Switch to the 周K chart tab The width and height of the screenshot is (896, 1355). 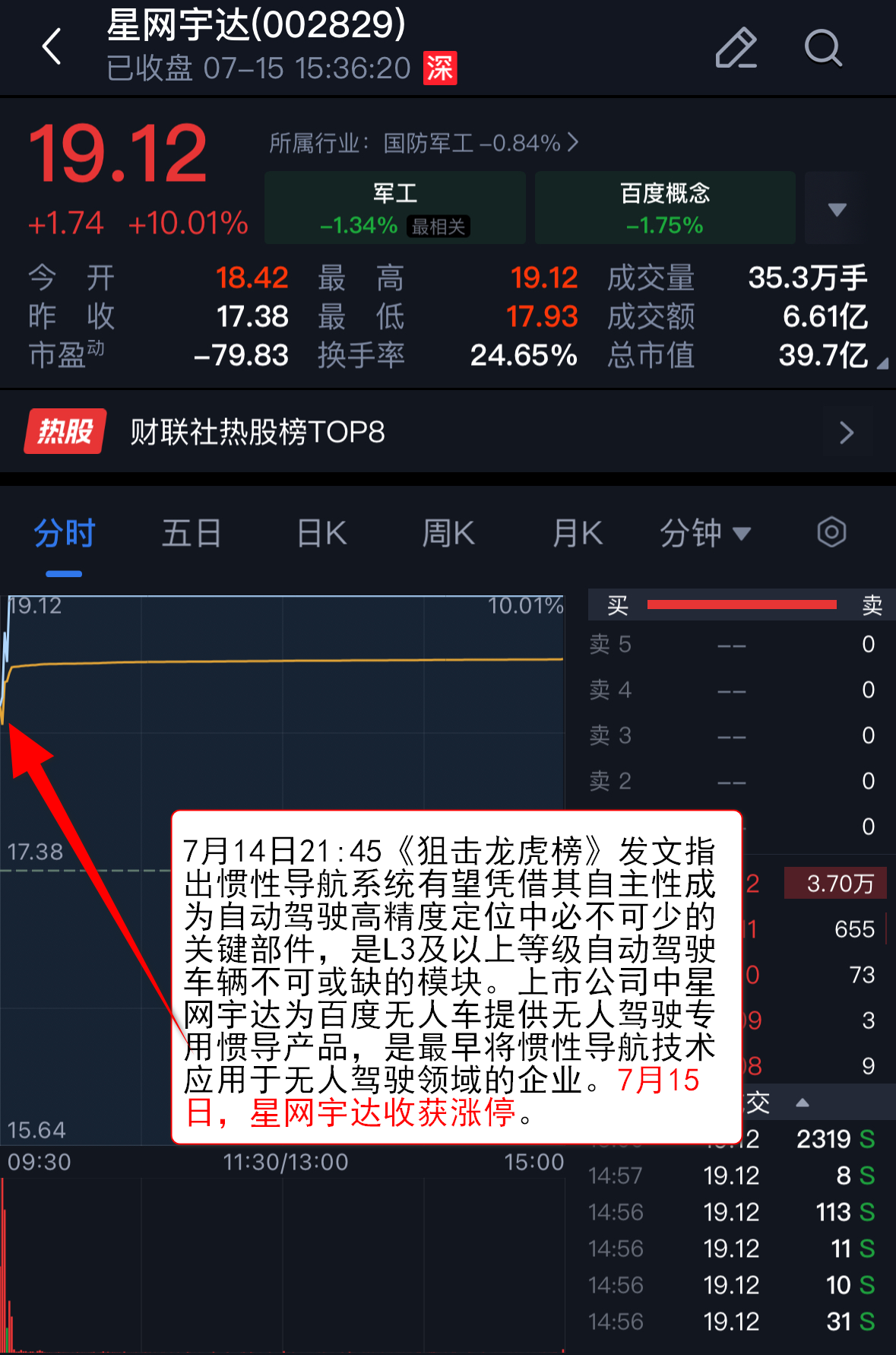(x=448, y=533)
